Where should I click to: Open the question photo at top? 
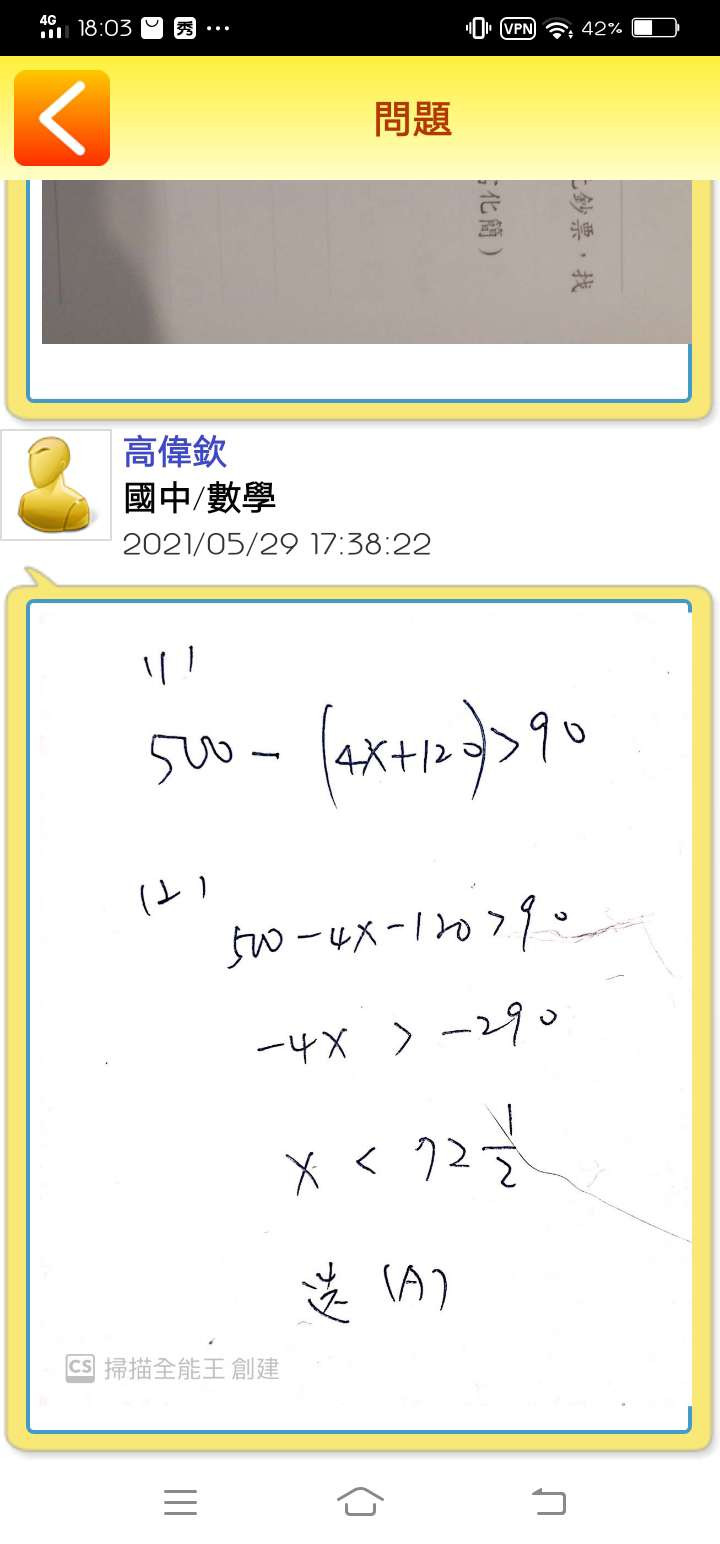[x=366, y=262]
